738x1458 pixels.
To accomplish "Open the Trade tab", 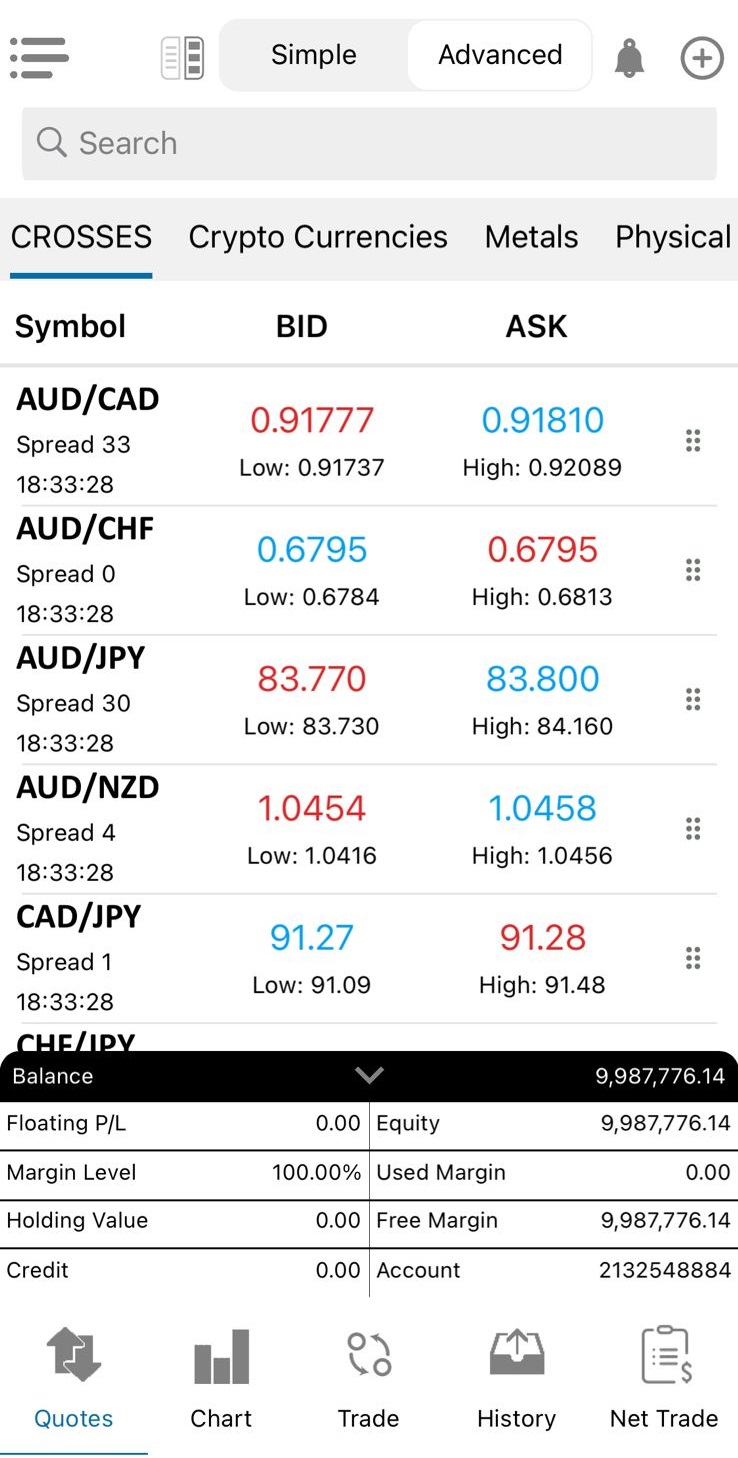I will point(368,1380).
